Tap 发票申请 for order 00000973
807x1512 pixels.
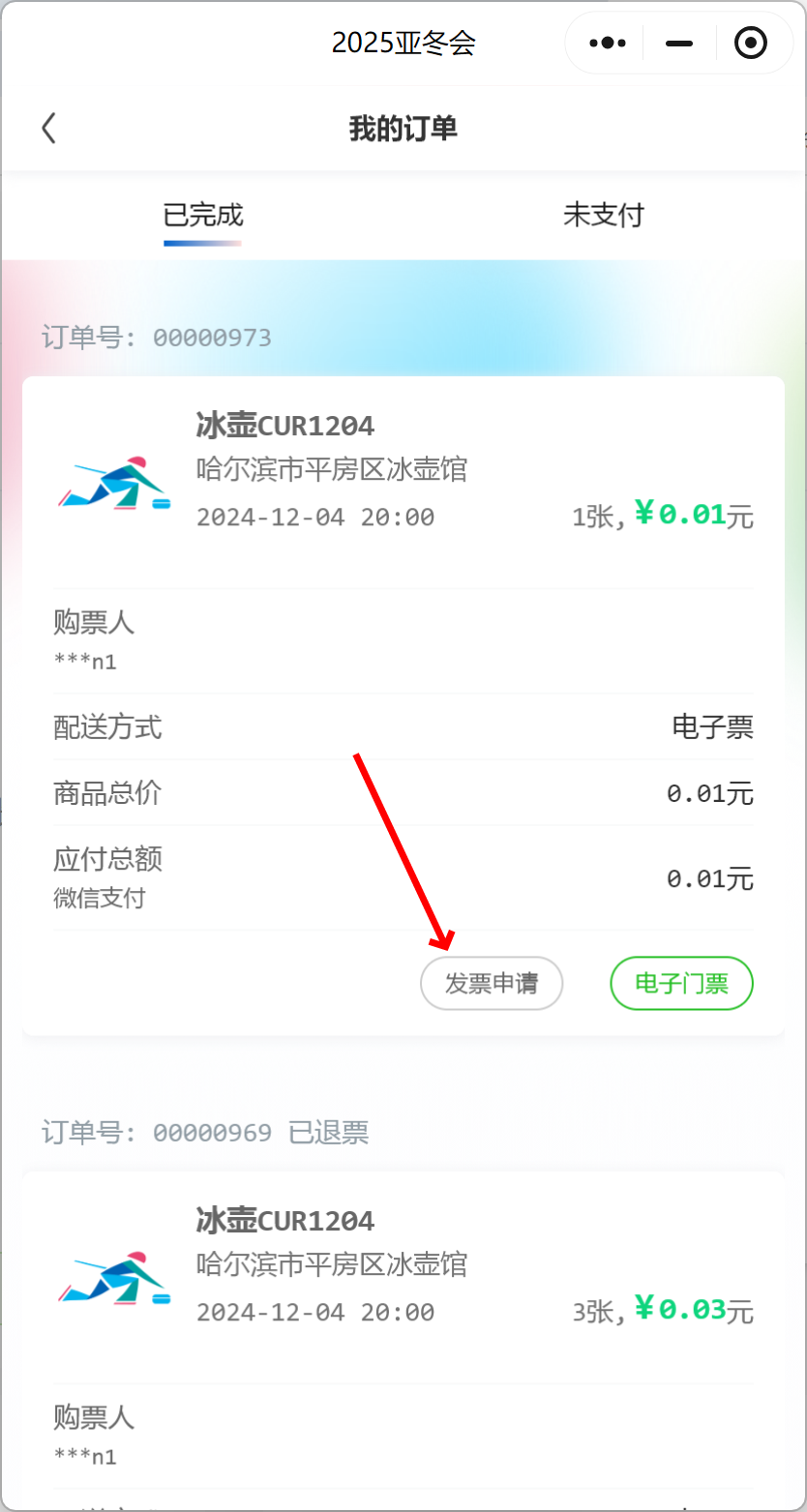coord(492,984)
